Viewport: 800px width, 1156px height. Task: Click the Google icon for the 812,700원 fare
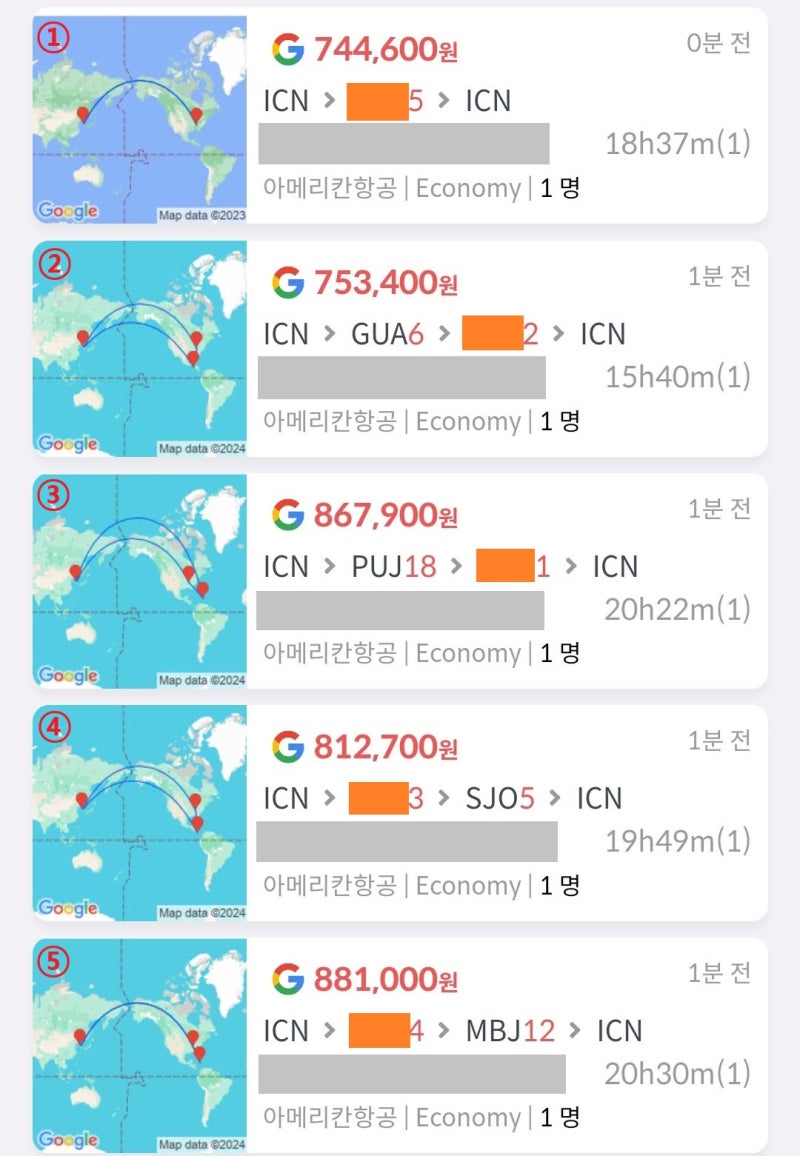coord(287,747)
